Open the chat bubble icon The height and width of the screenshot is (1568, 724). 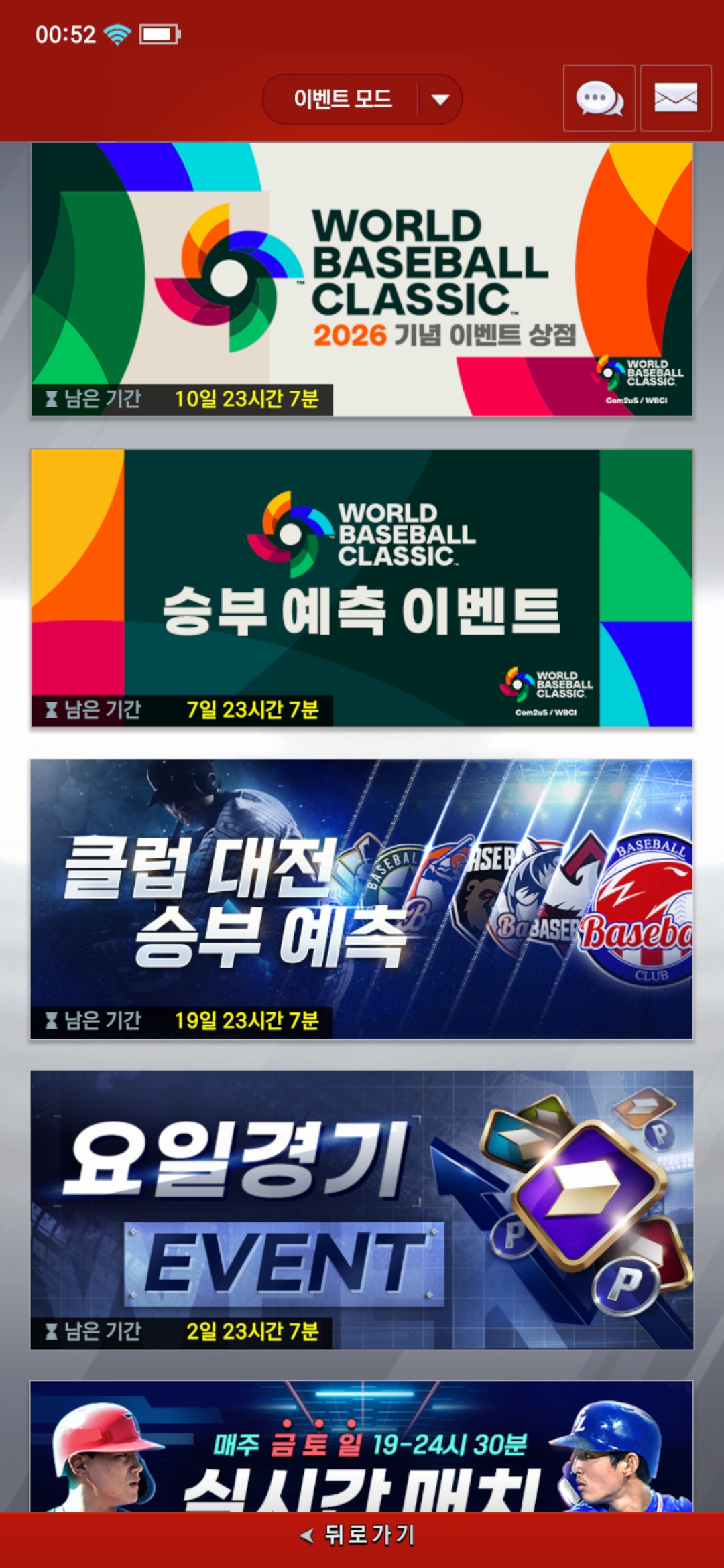pos(599,99)
